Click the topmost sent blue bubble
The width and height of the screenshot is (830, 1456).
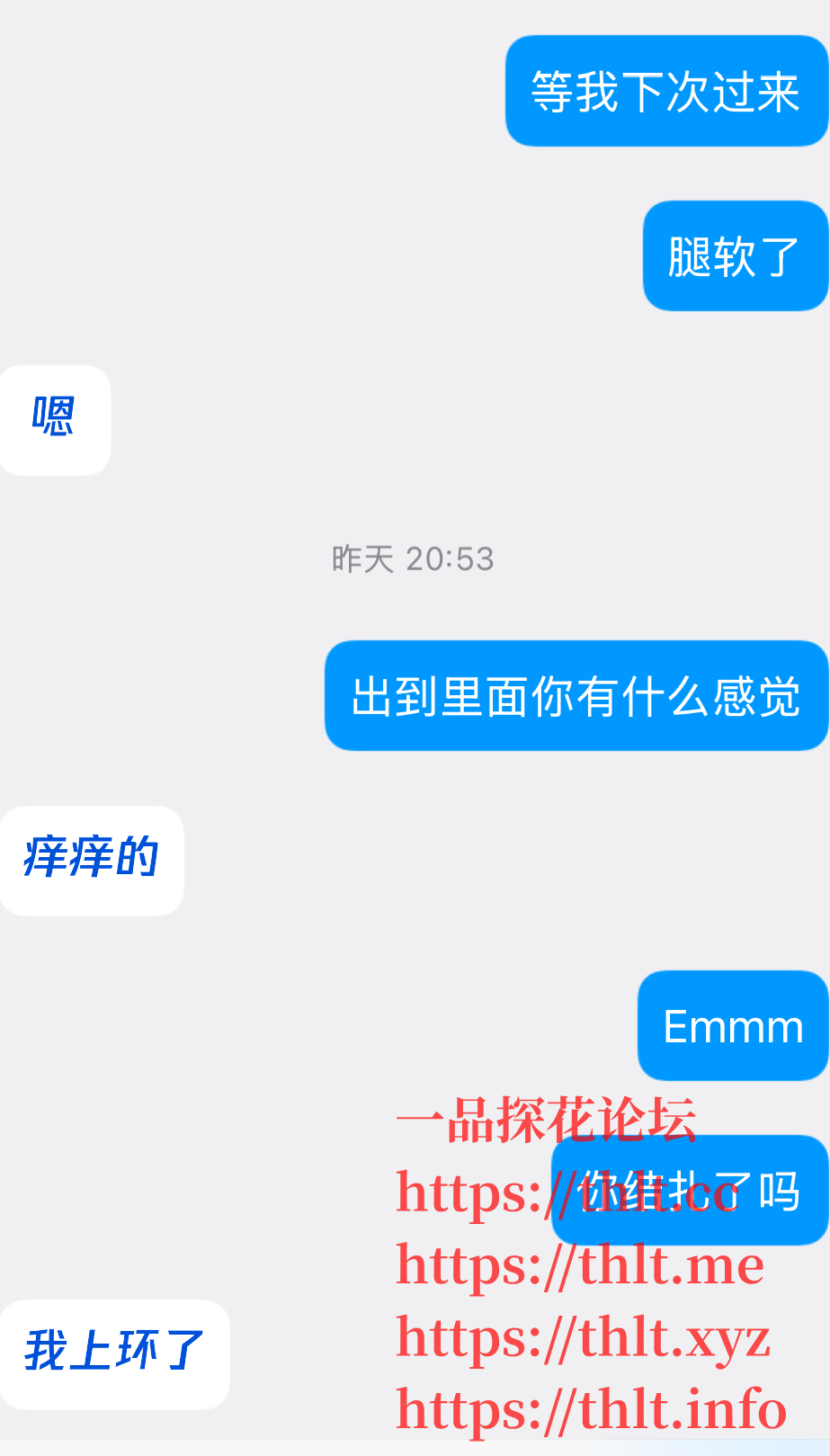[665, 90]
